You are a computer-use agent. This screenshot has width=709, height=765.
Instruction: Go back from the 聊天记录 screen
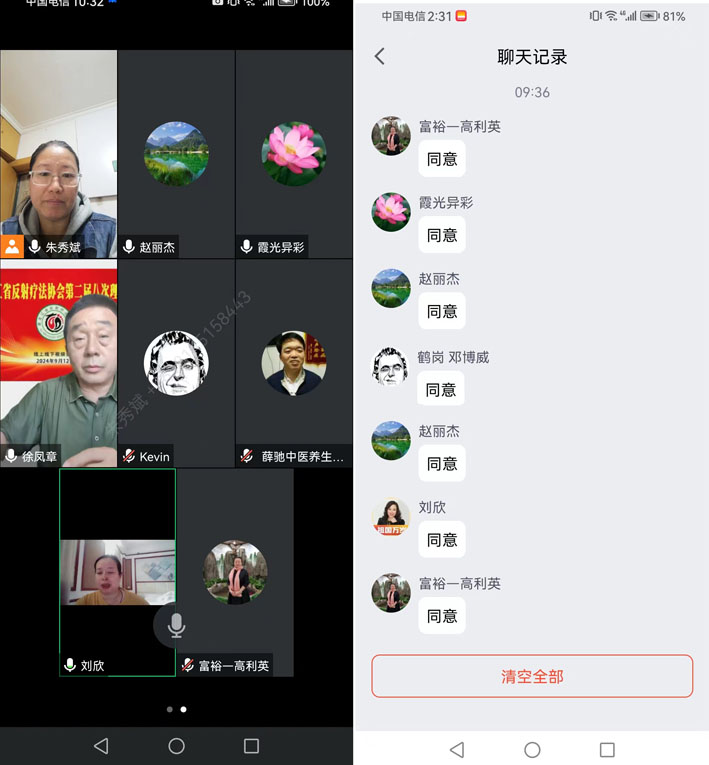point(380,57)
